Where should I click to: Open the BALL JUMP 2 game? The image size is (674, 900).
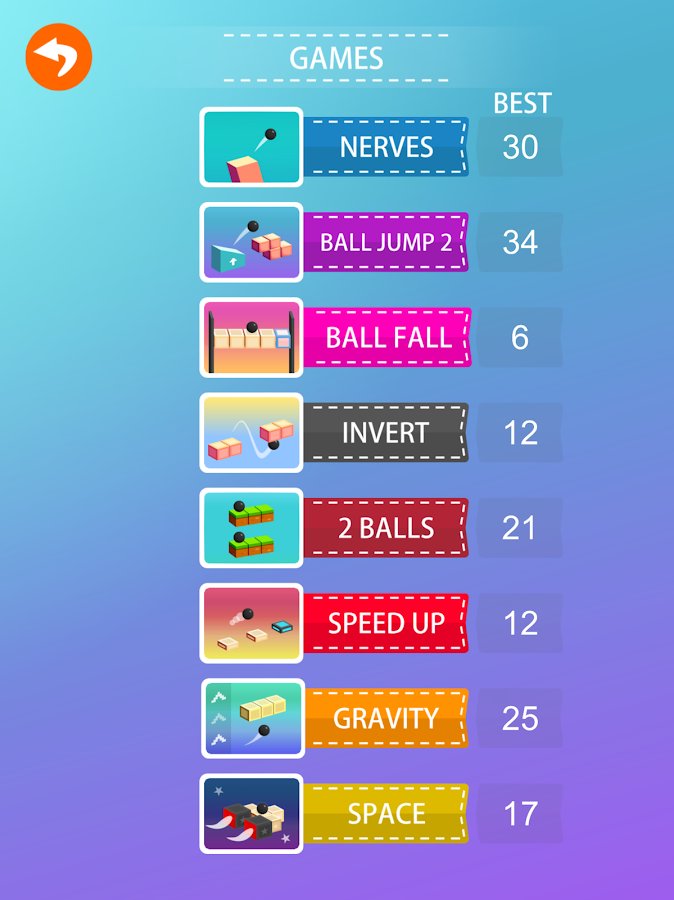pyautogui.click(x=385, y=242)
